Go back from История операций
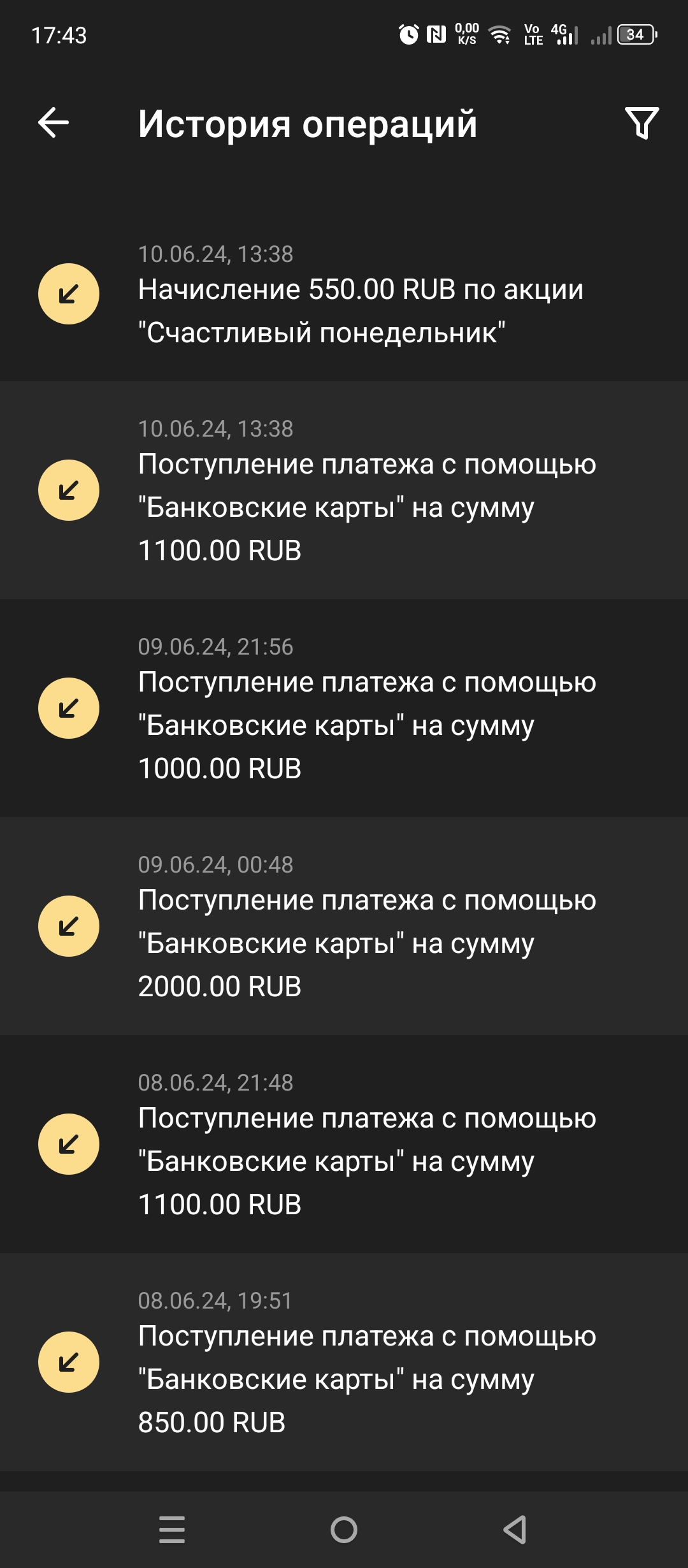This screenshot has height=1568, width=688. (x=54, y=123)
